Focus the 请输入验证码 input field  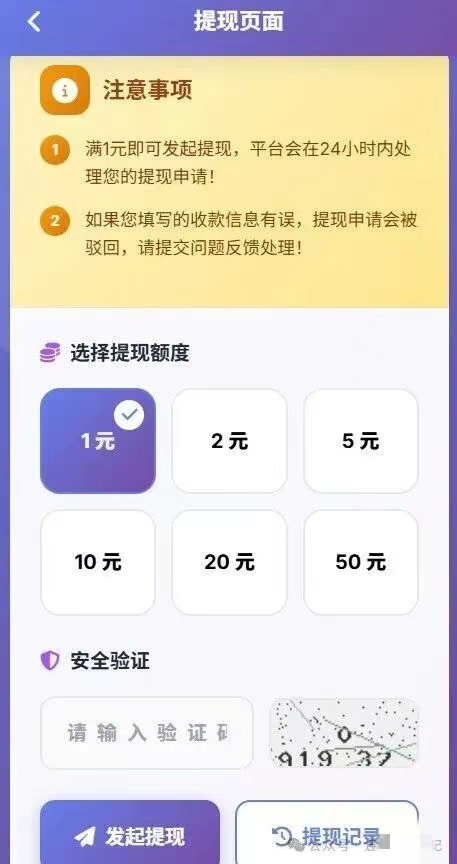tap(147, 733)
